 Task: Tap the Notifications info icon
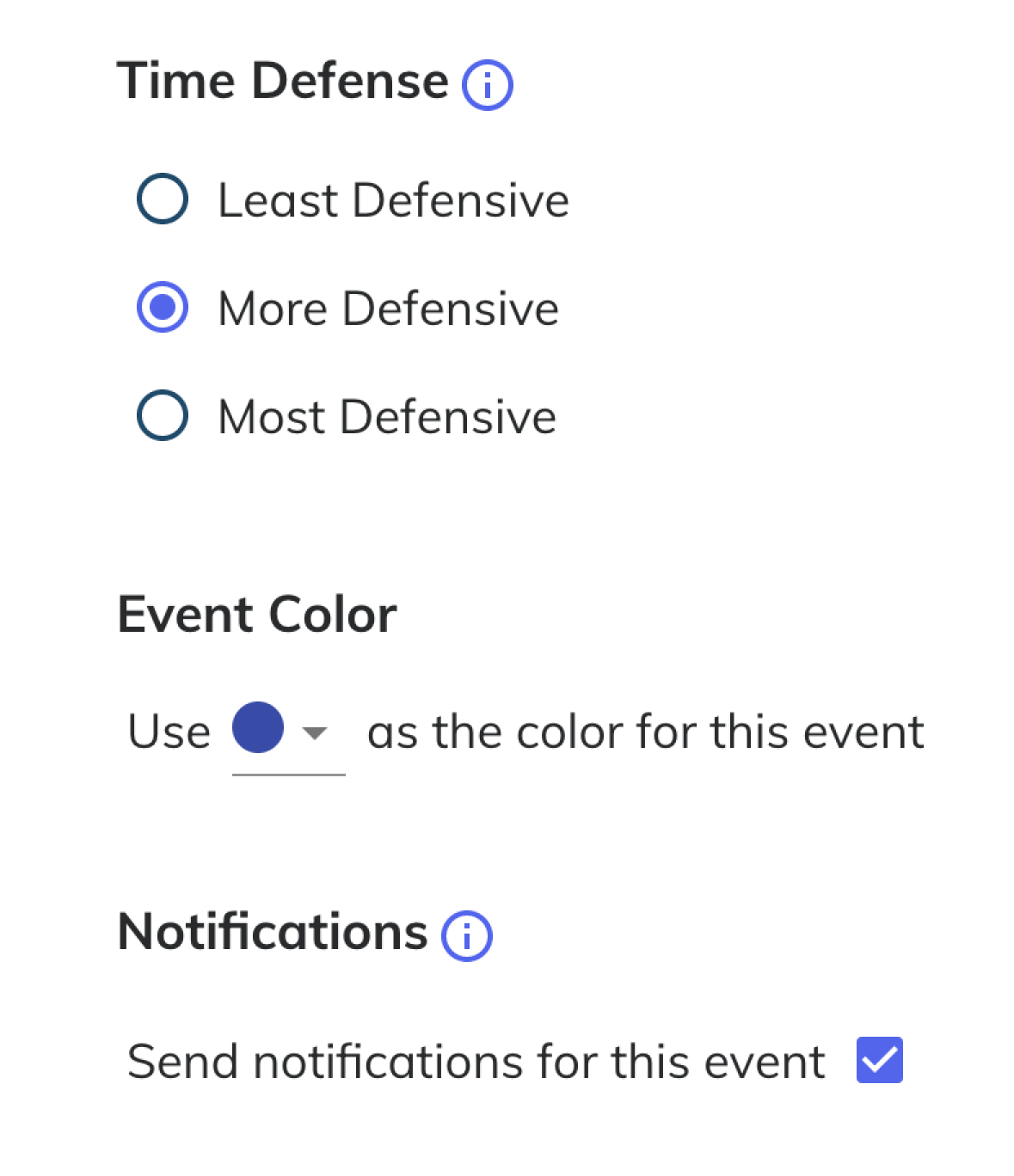click(x=467, y=935)
